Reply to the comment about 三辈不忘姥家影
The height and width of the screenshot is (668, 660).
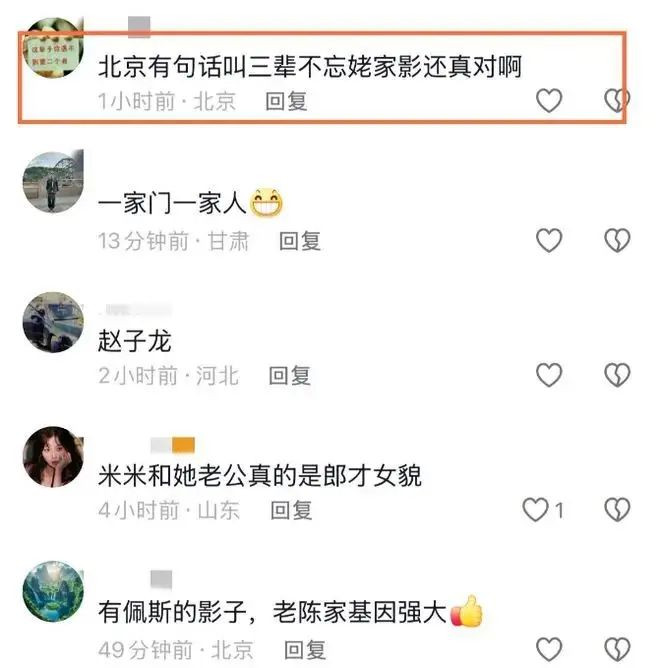pyautogui.click(x=287, y=101)
